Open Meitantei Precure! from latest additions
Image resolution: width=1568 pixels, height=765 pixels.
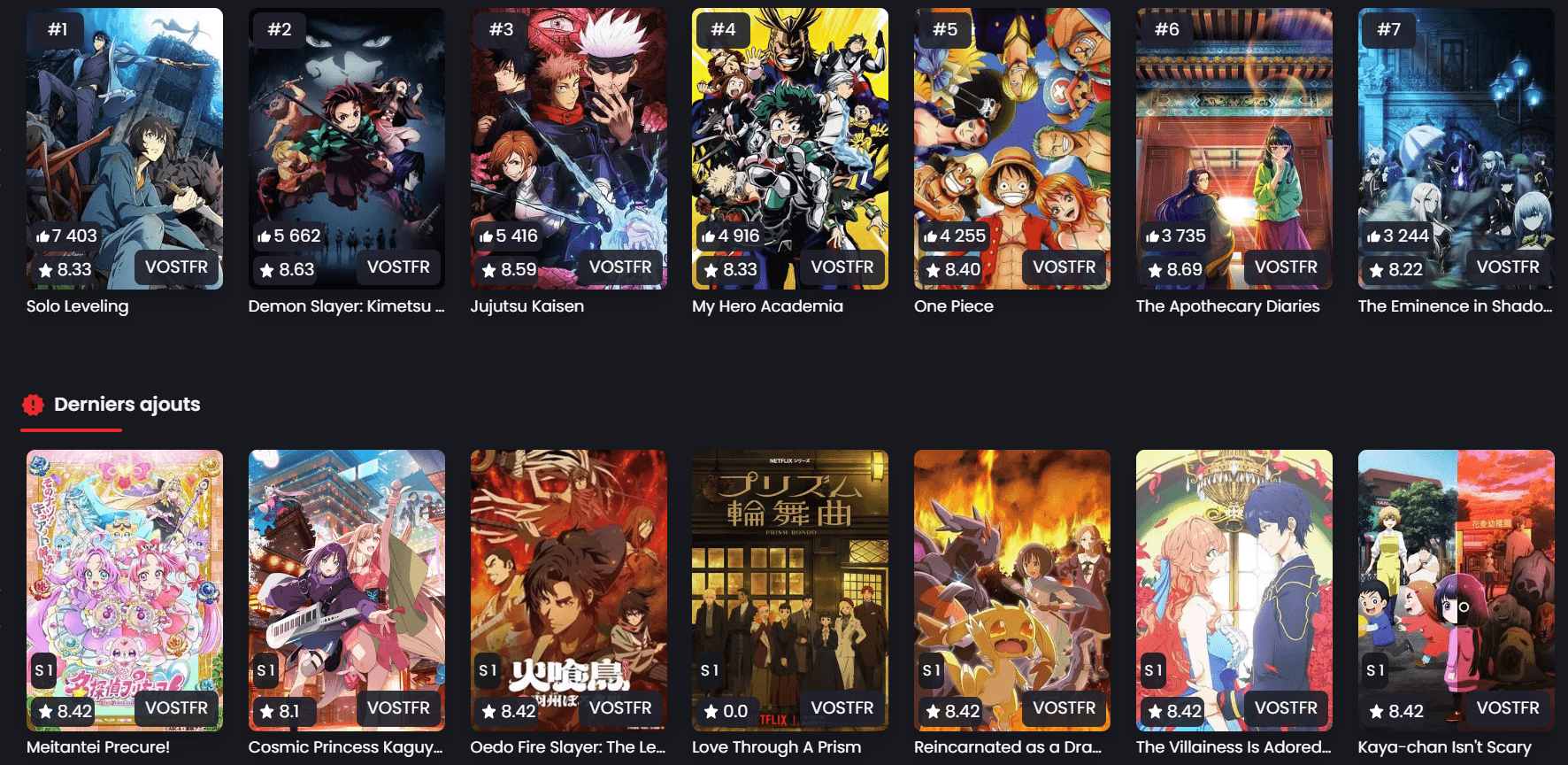tap(124, 590)
